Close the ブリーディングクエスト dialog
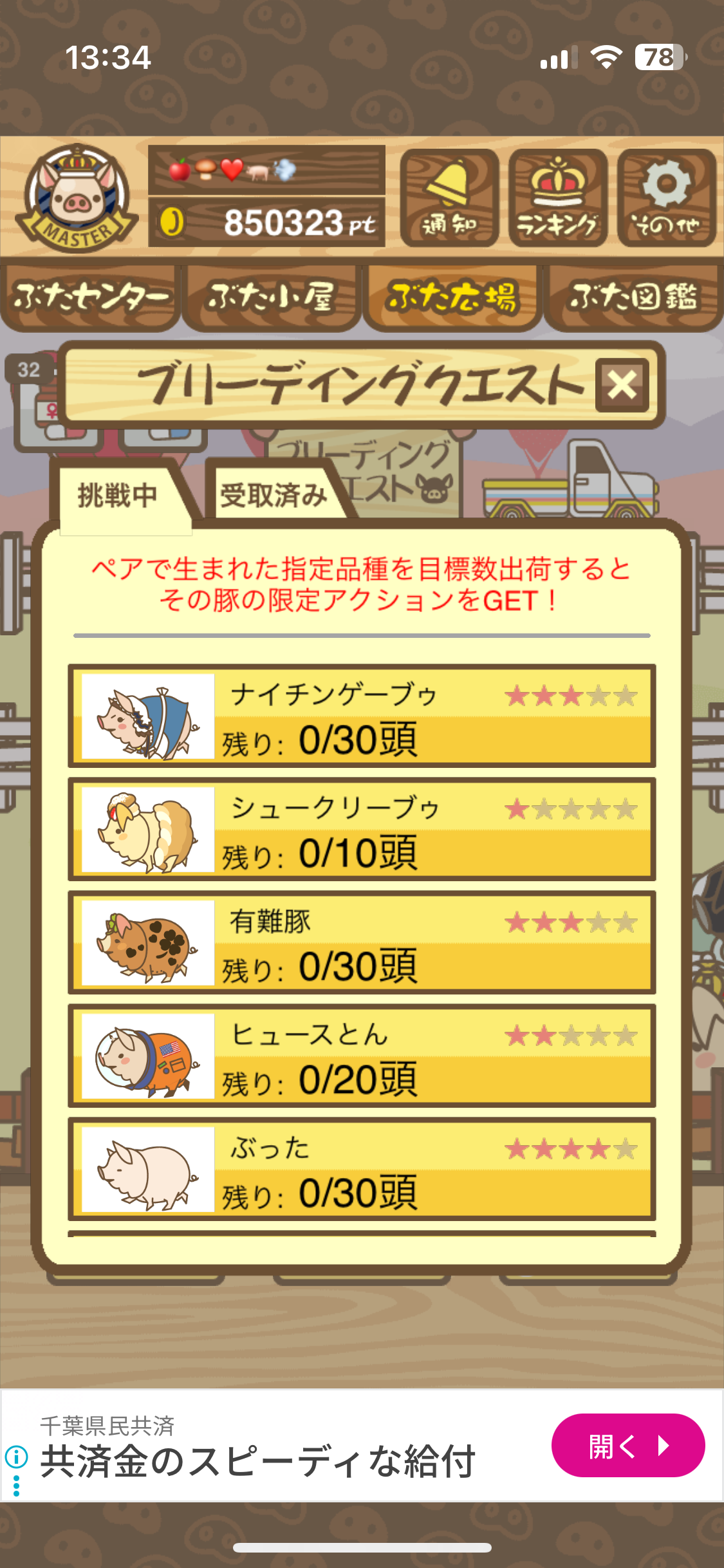The height and width of the screenshot is (1568, 724). point(622,385)
